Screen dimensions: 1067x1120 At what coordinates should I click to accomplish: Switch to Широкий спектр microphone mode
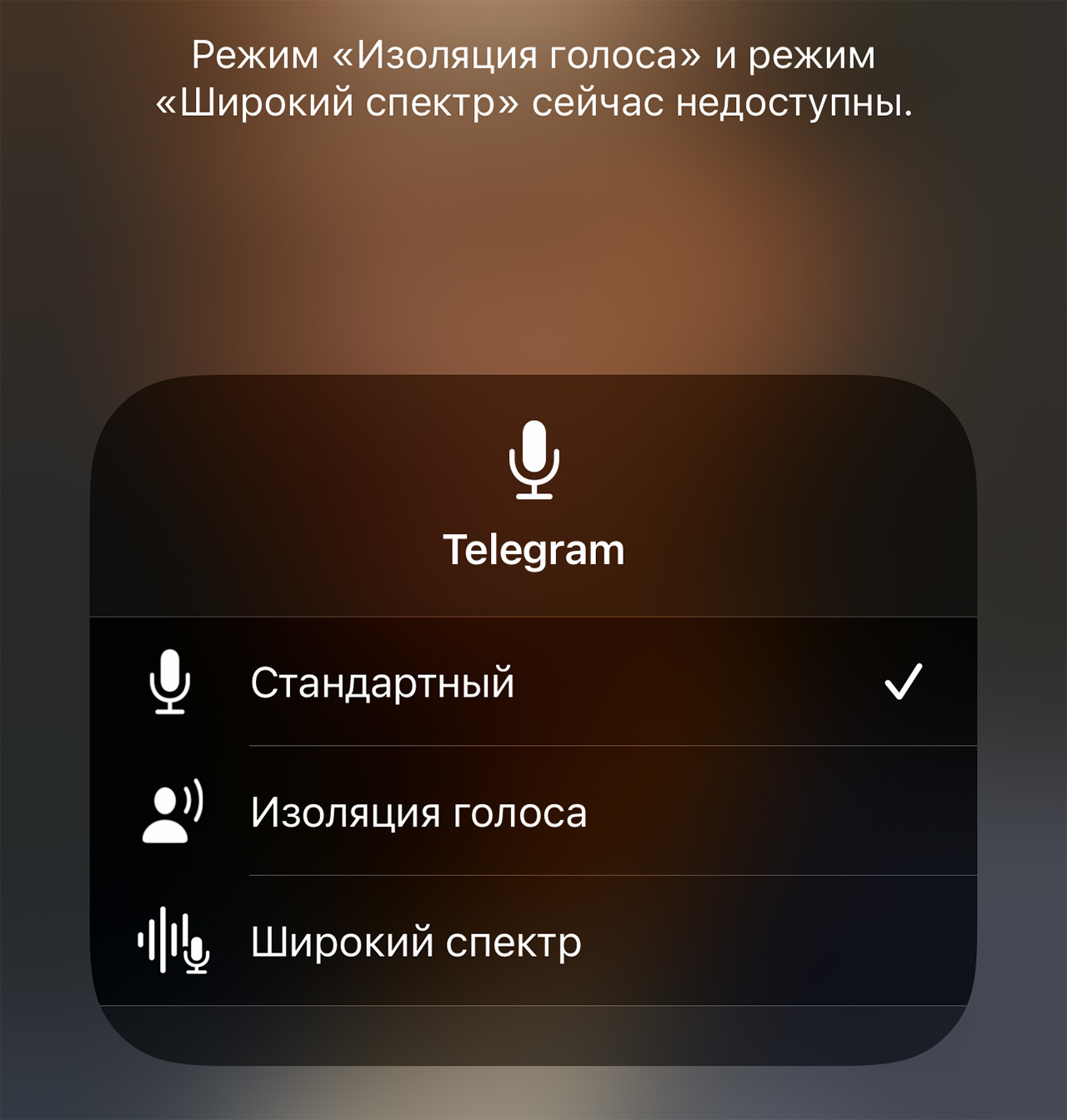pyautogui.click(x=416, y=942)
